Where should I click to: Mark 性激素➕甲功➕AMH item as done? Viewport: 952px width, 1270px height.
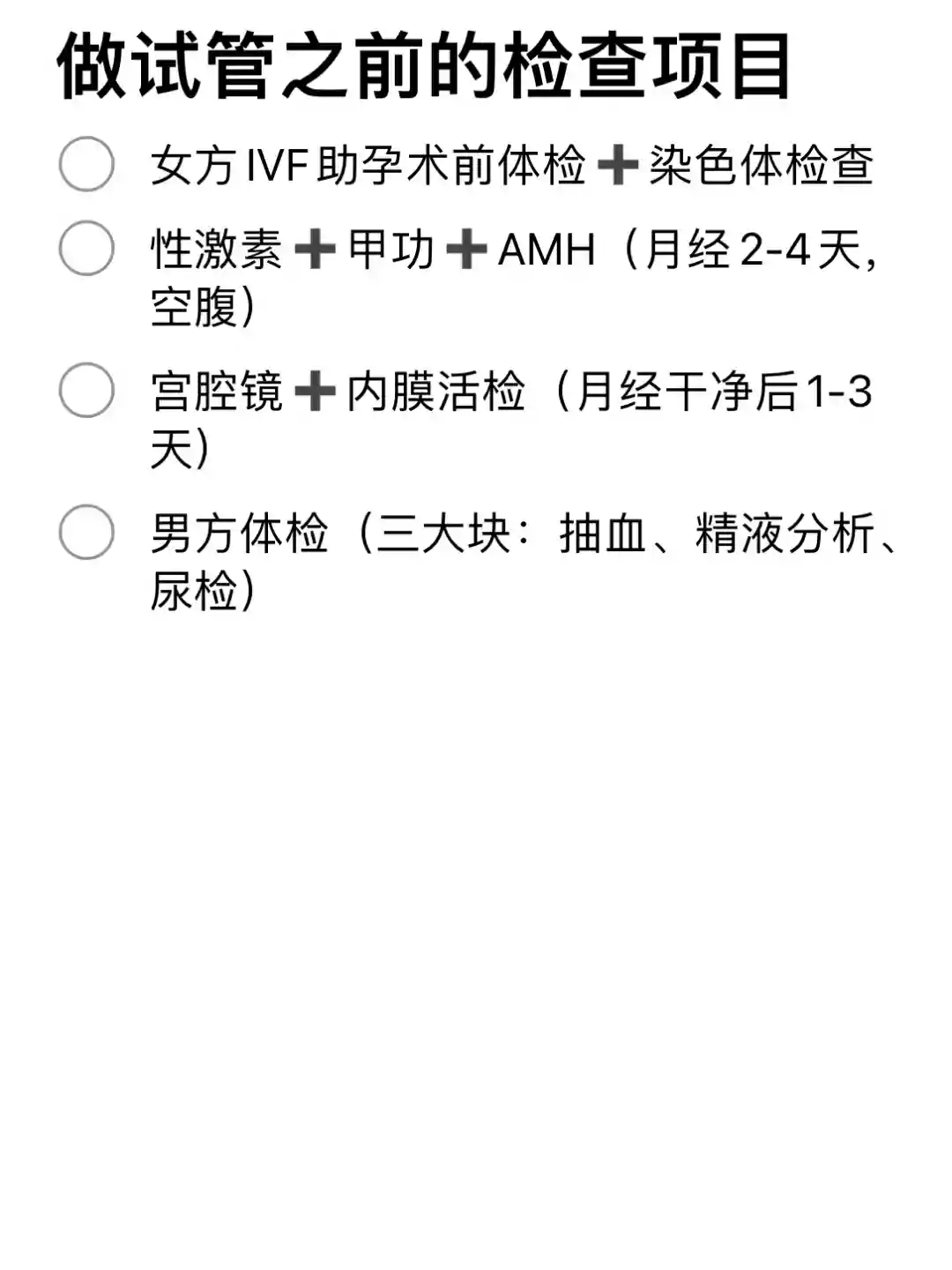tap(86, 248)
